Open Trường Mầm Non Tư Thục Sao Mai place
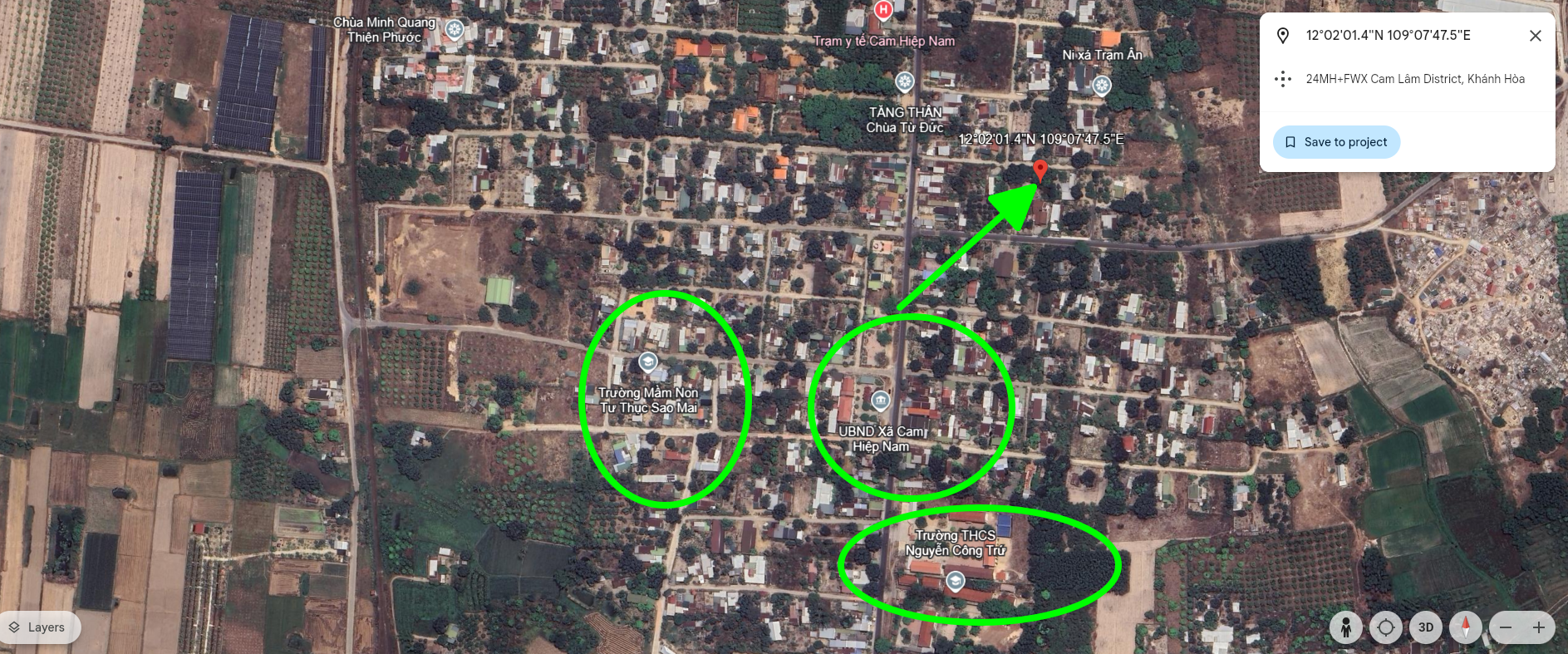 pyautogui.click(x=647, y=362)
